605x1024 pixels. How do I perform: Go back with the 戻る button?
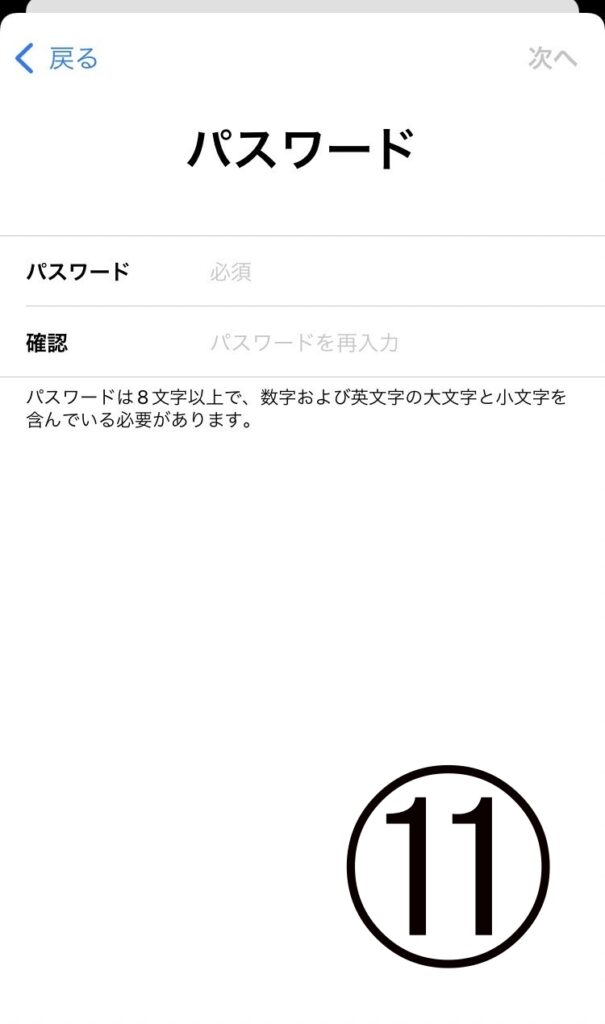[x=58, y=58]
